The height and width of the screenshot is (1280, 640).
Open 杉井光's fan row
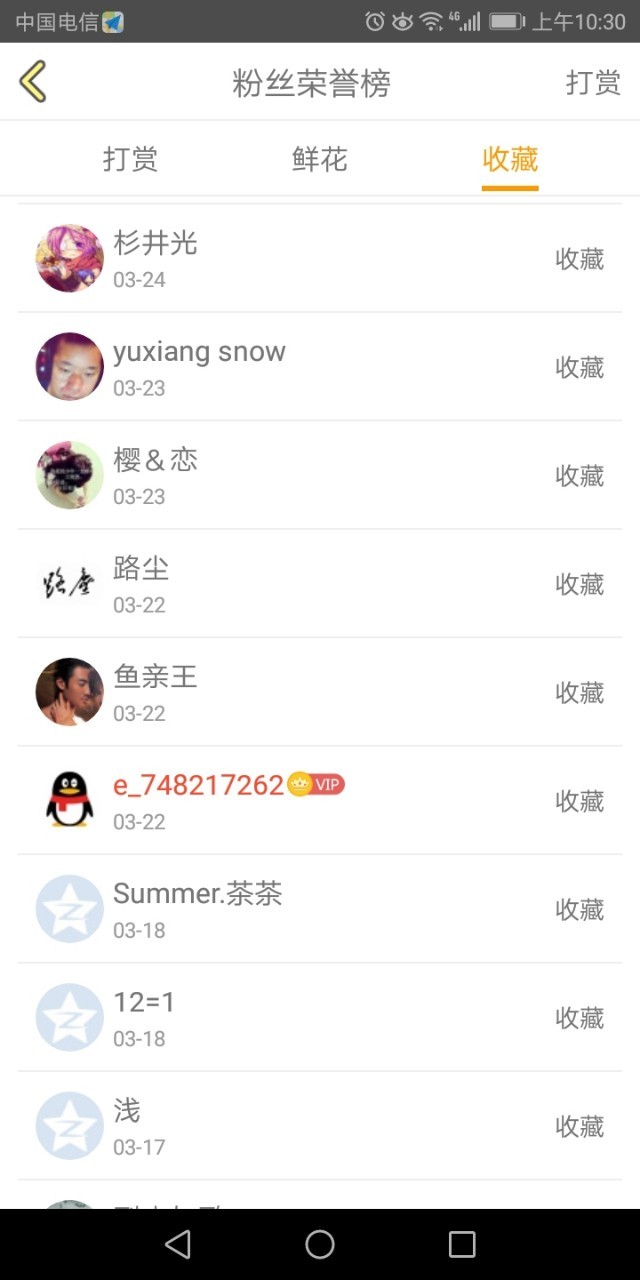320,258
